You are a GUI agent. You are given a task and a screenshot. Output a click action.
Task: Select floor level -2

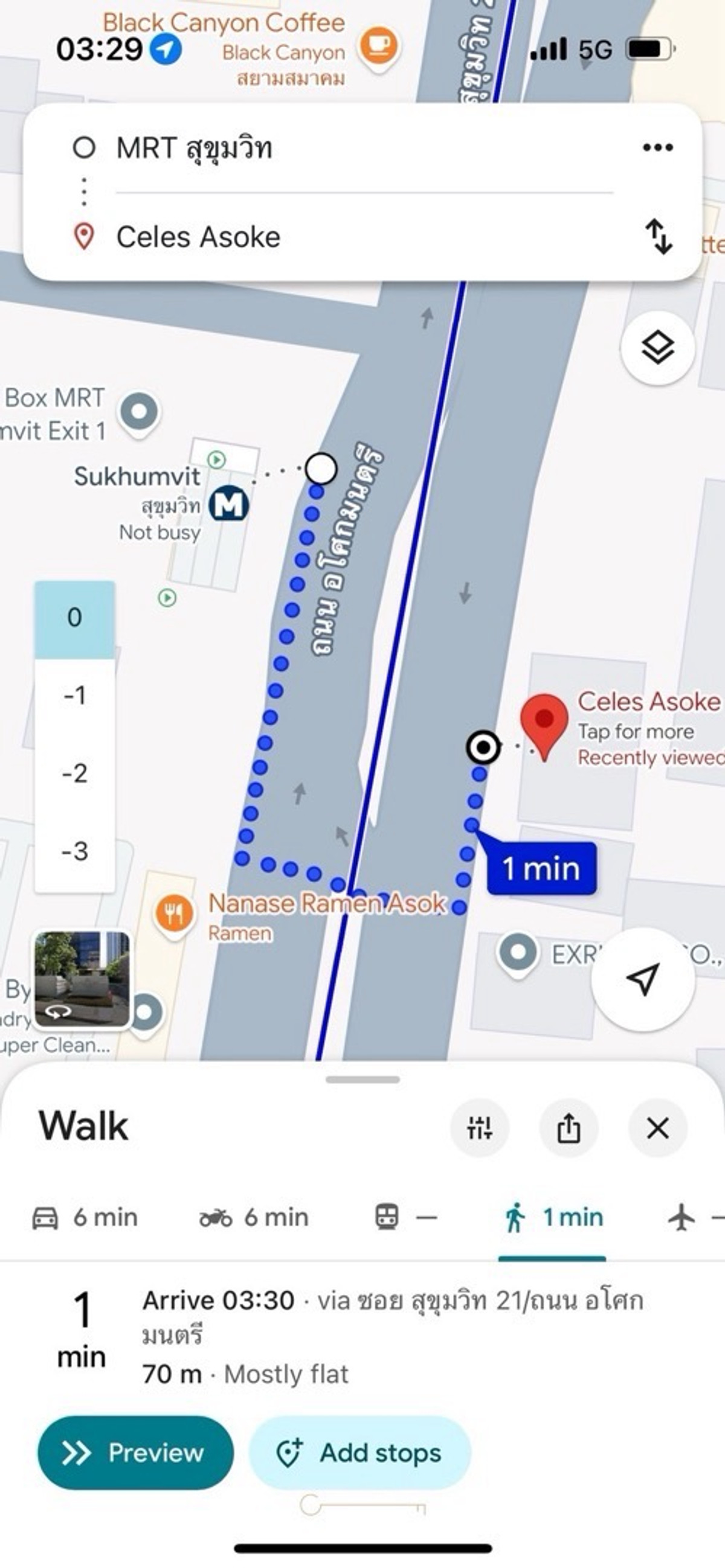pos(74,773)
